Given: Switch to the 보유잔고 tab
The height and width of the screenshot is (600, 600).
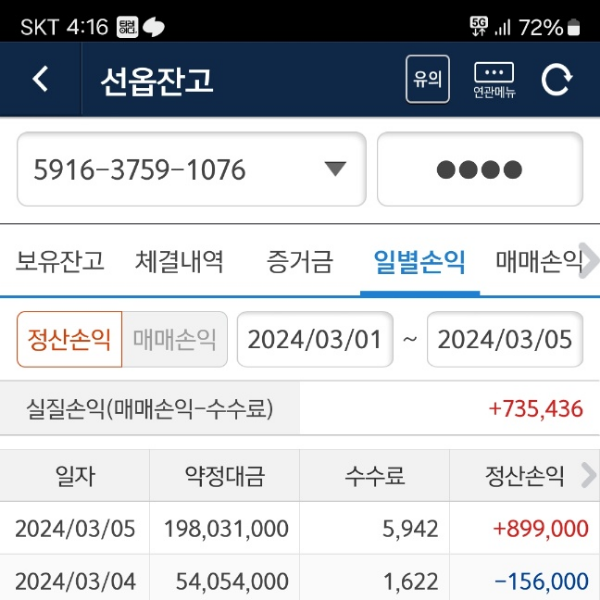Looking at the screenshot, I should [60, 263].
